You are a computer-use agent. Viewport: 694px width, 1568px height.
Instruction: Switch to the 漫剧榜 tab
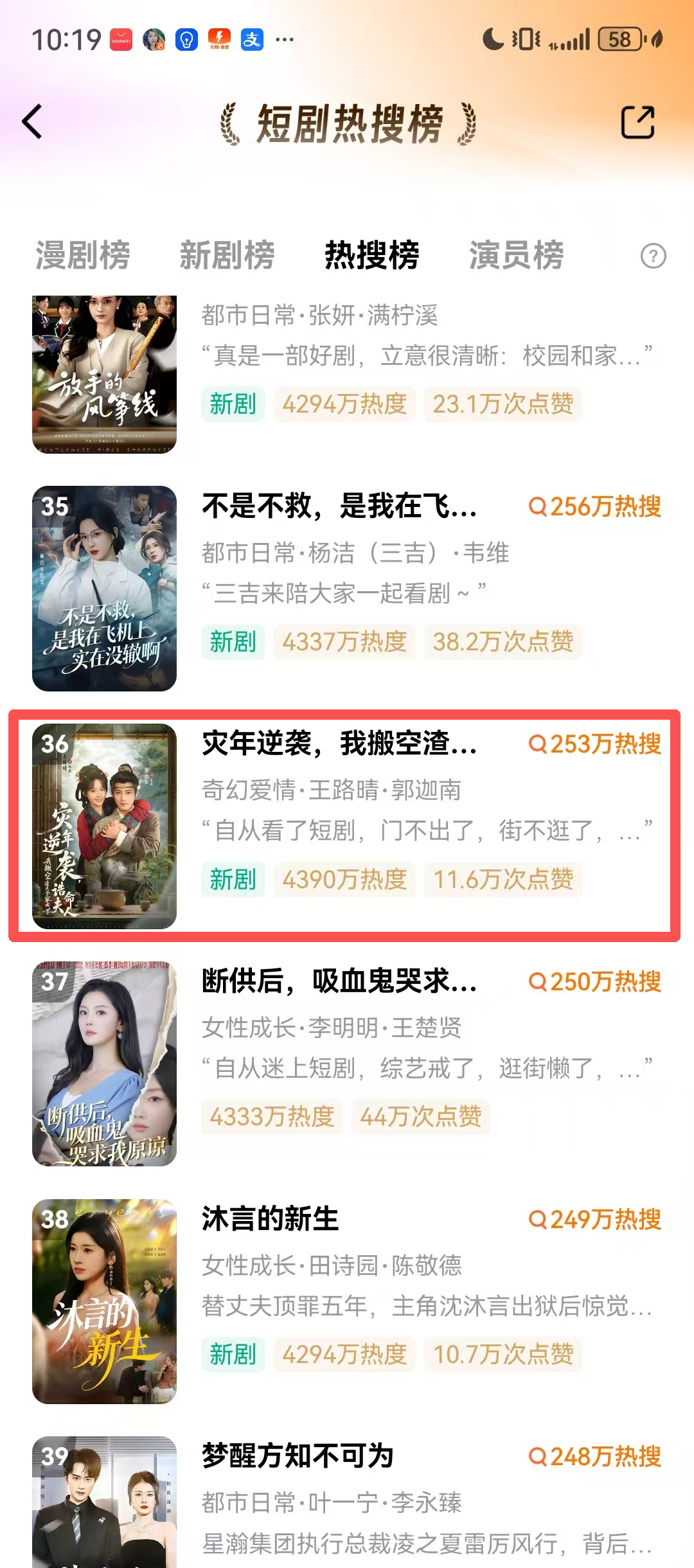(x=83, y=255)
